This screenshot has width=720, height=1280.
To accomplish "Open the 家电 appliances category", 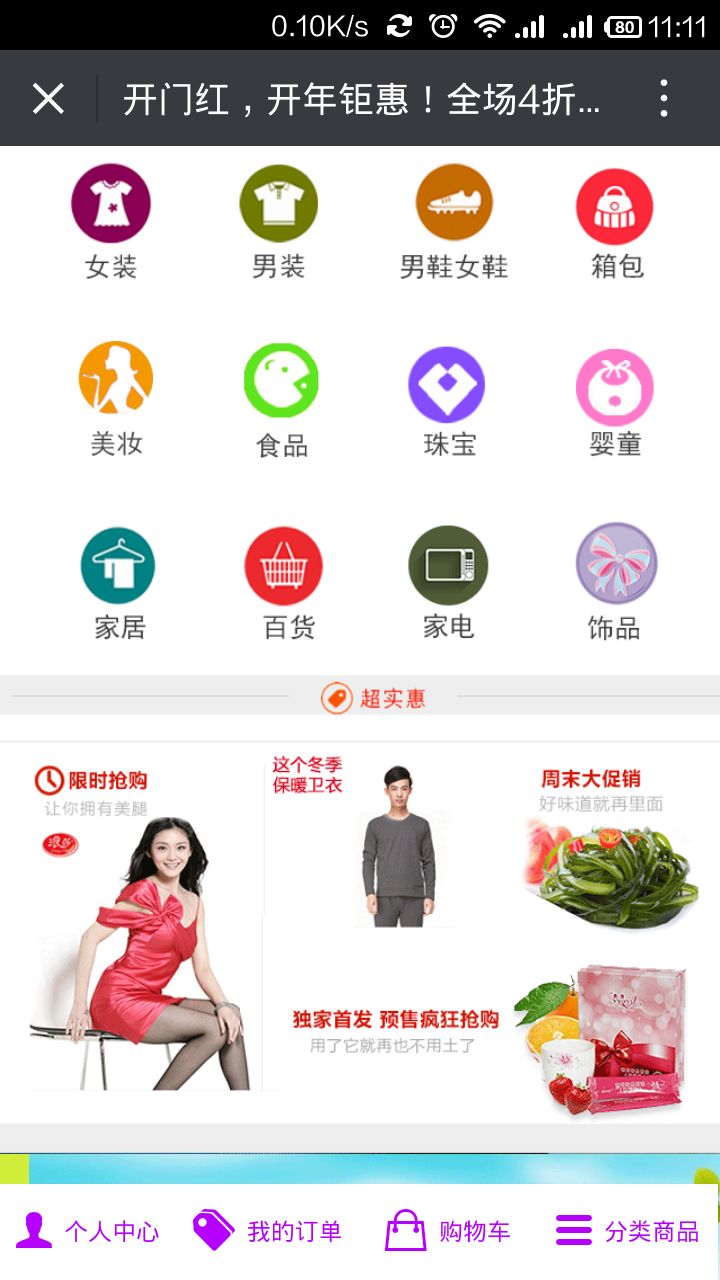I will pos(448,583).
